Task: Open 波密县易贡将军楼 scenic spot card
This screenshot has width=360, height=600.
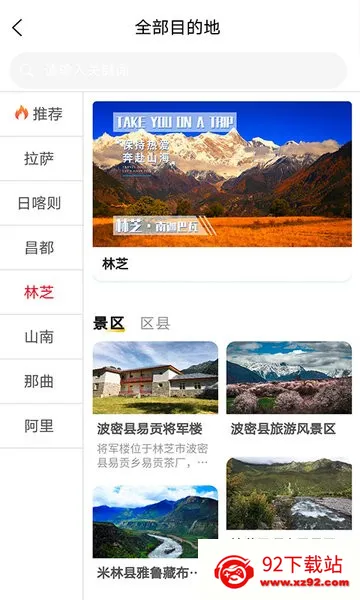Action: click(155, 406)
